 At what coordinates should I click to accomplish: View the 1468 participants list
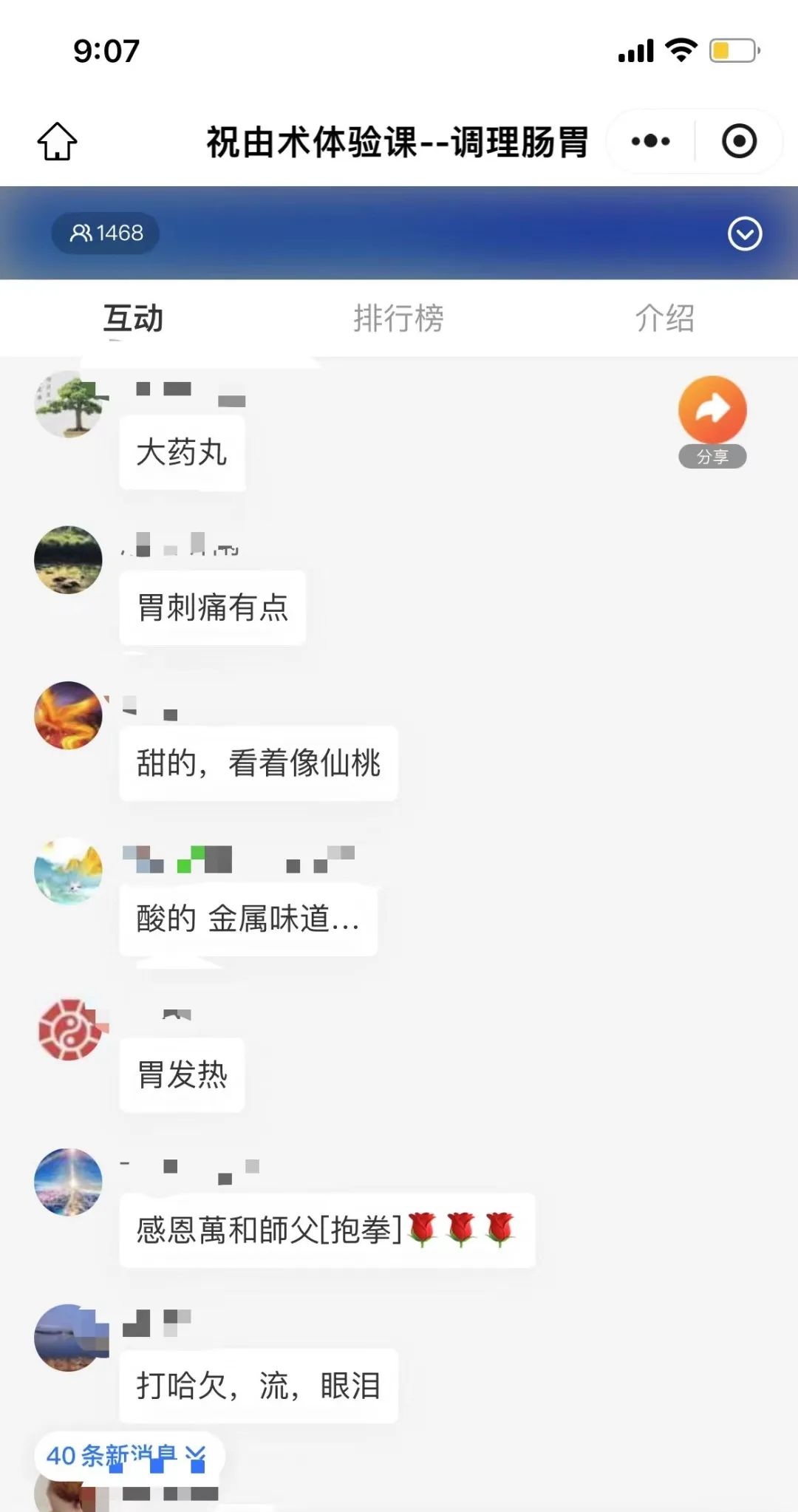(x=106, y=234)
